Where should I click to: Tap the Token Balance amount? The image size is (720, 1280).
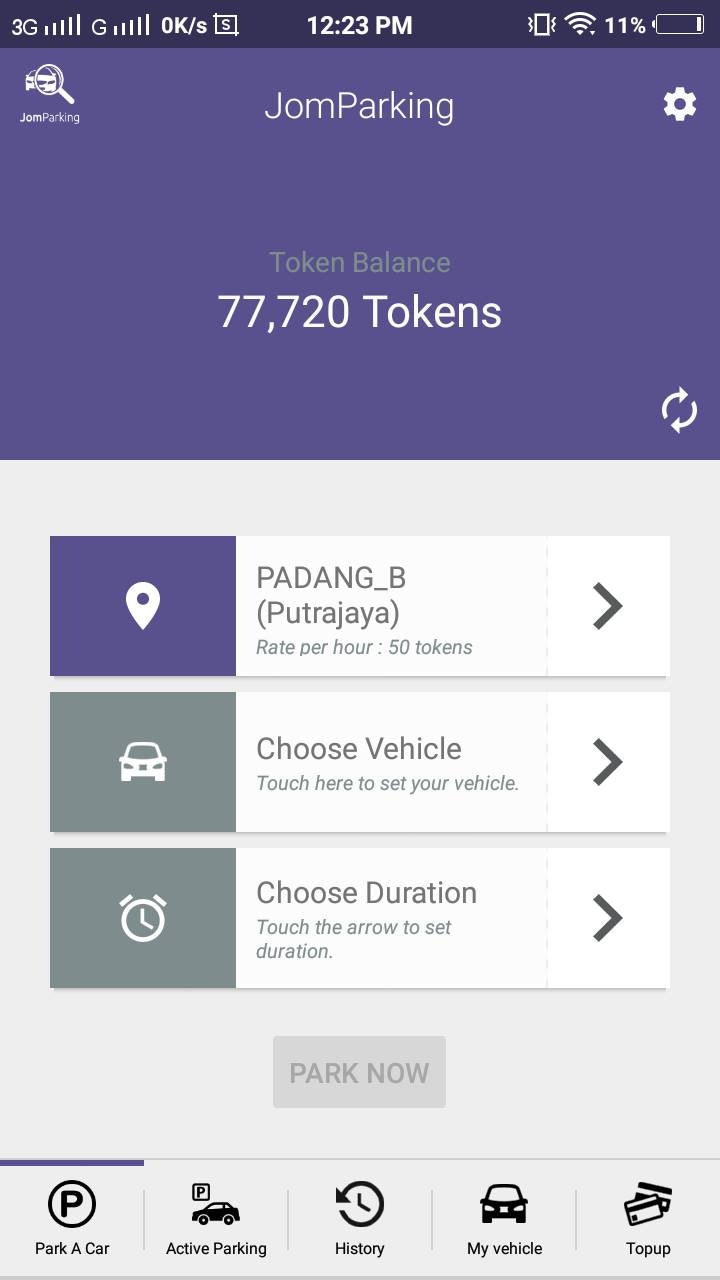(x=360, y=312)
